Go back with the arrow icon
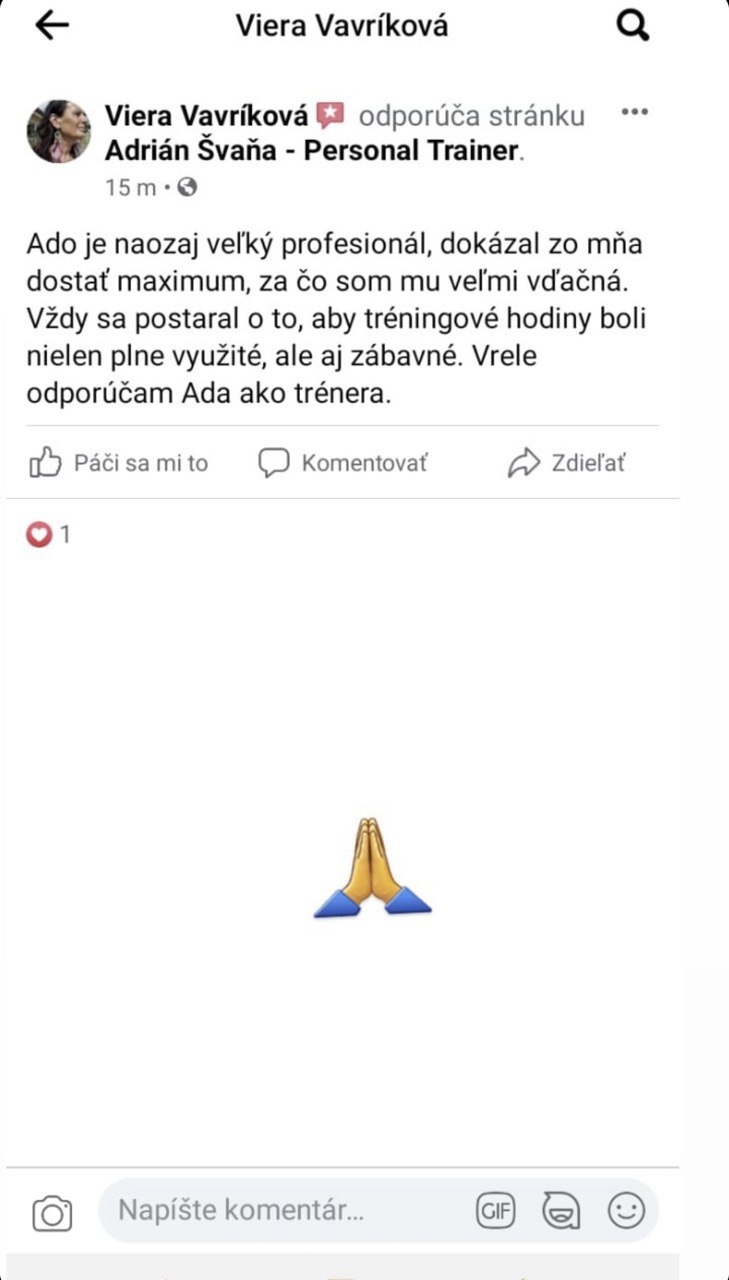The width and height of the screenshot is (729, 1280). click(52, 26)
